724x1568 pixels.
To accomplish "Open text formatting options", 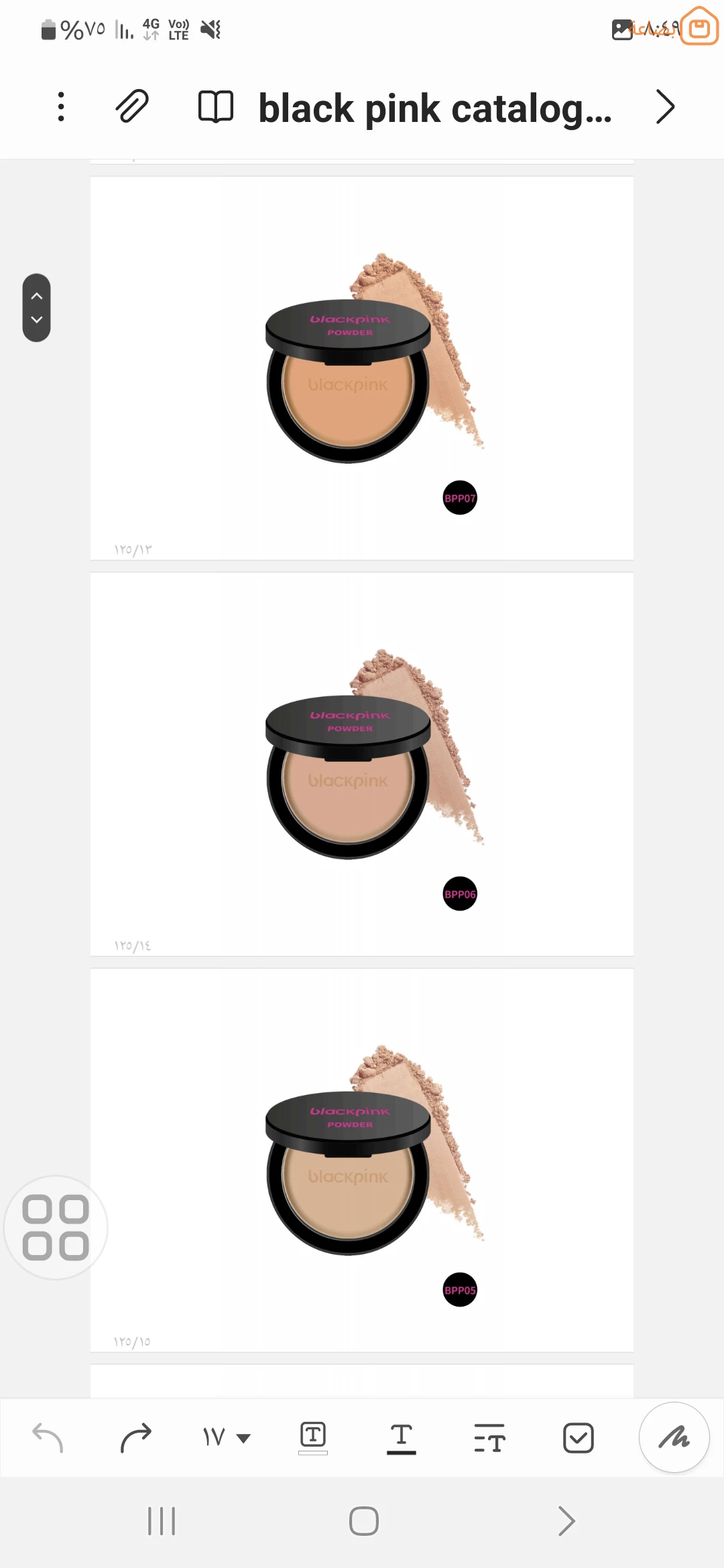I will (401, 1438).
